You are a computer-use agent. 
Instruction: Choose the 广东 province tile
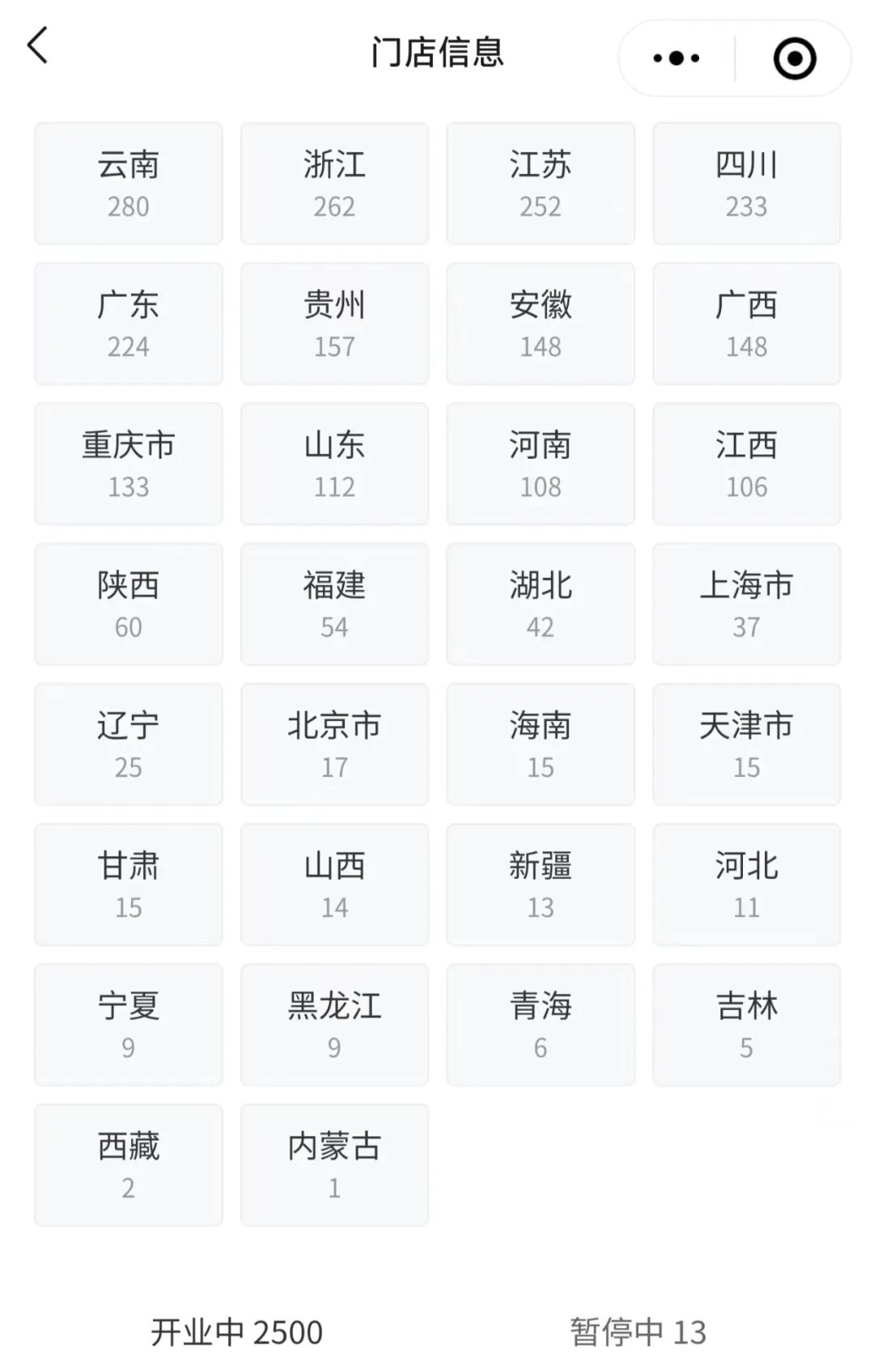point(129,324)
